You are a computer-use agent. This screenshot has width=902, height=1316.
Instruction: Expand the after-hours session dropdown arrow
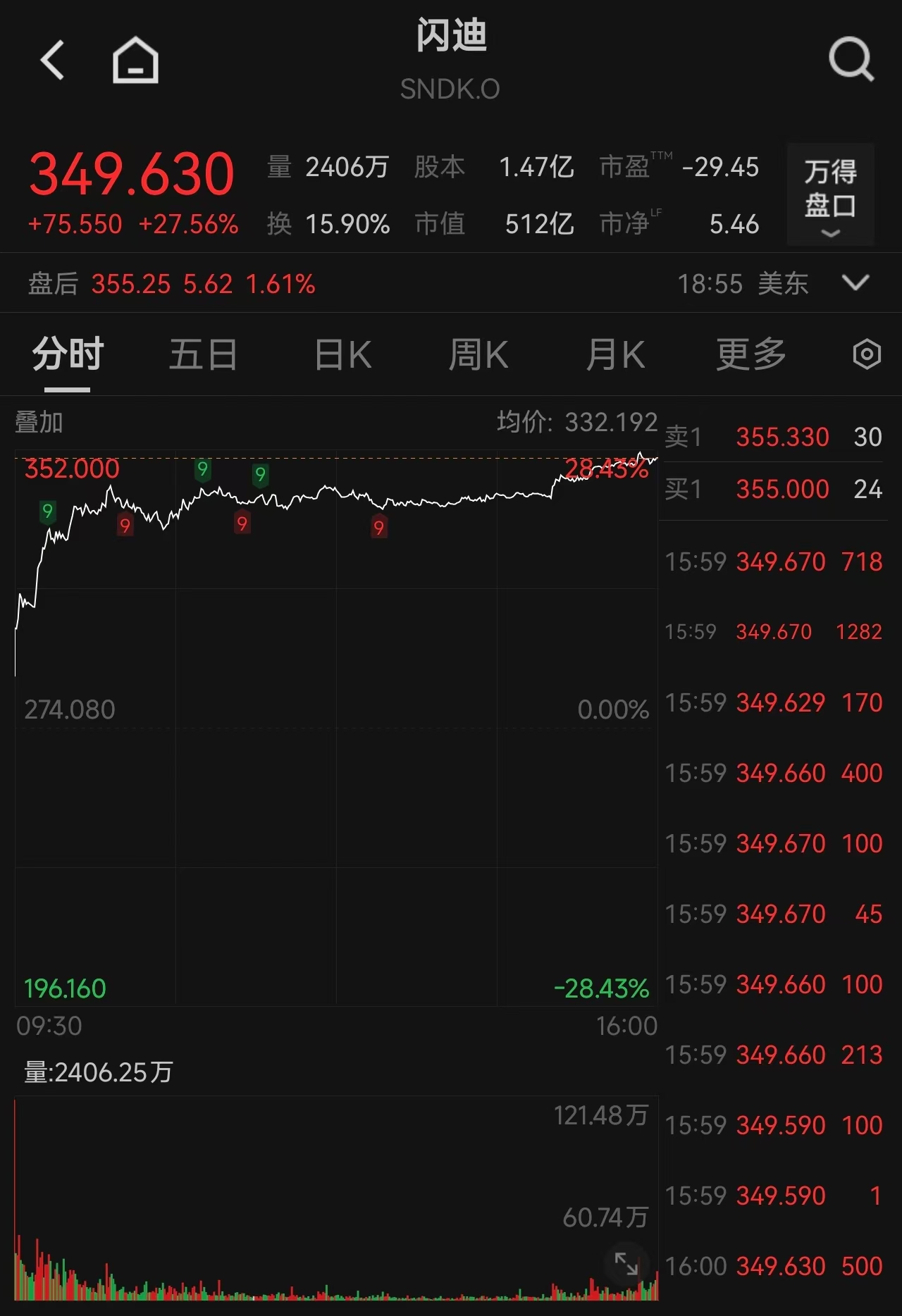pyautogui.click(x=856, y=283)
